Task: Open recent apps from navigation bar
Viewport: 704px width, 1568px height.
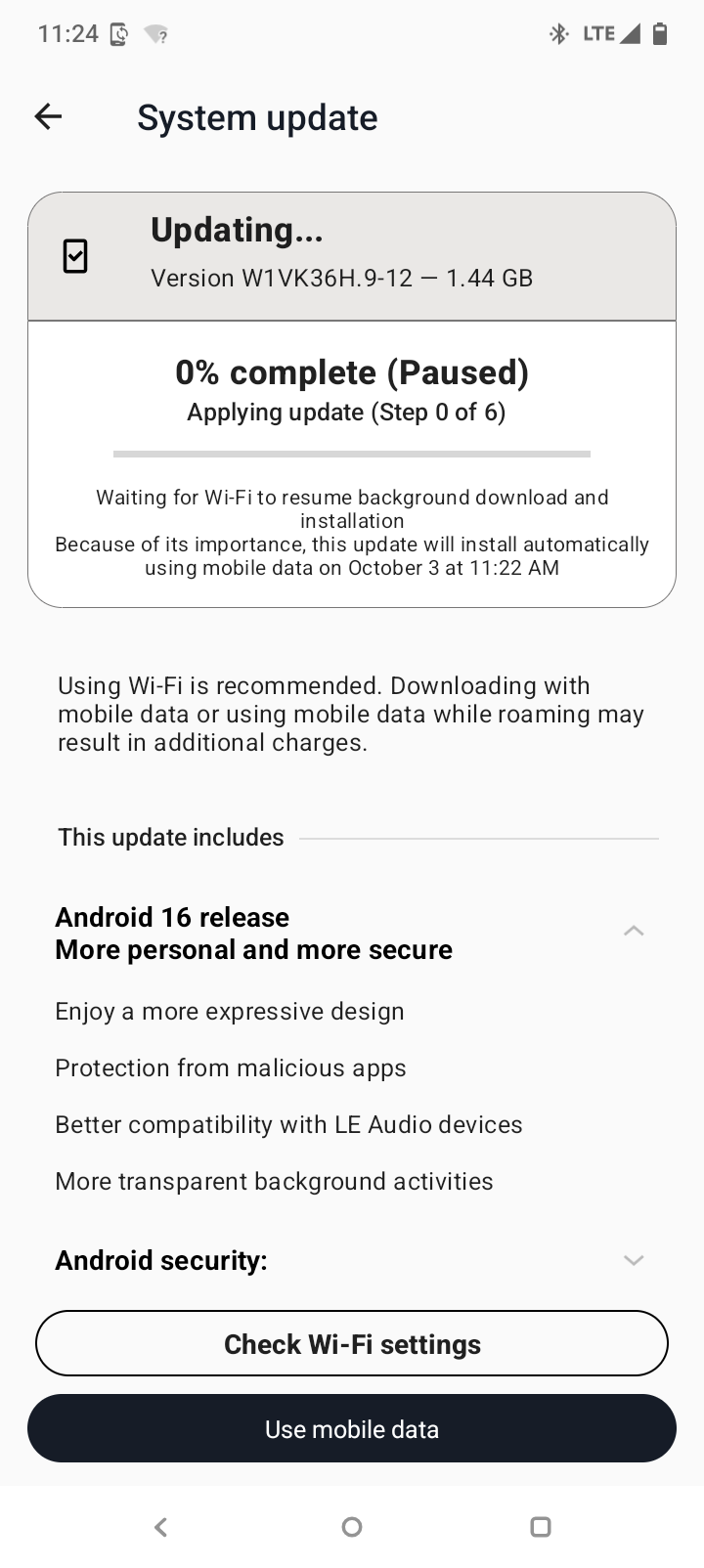Action: (541, 1527)
